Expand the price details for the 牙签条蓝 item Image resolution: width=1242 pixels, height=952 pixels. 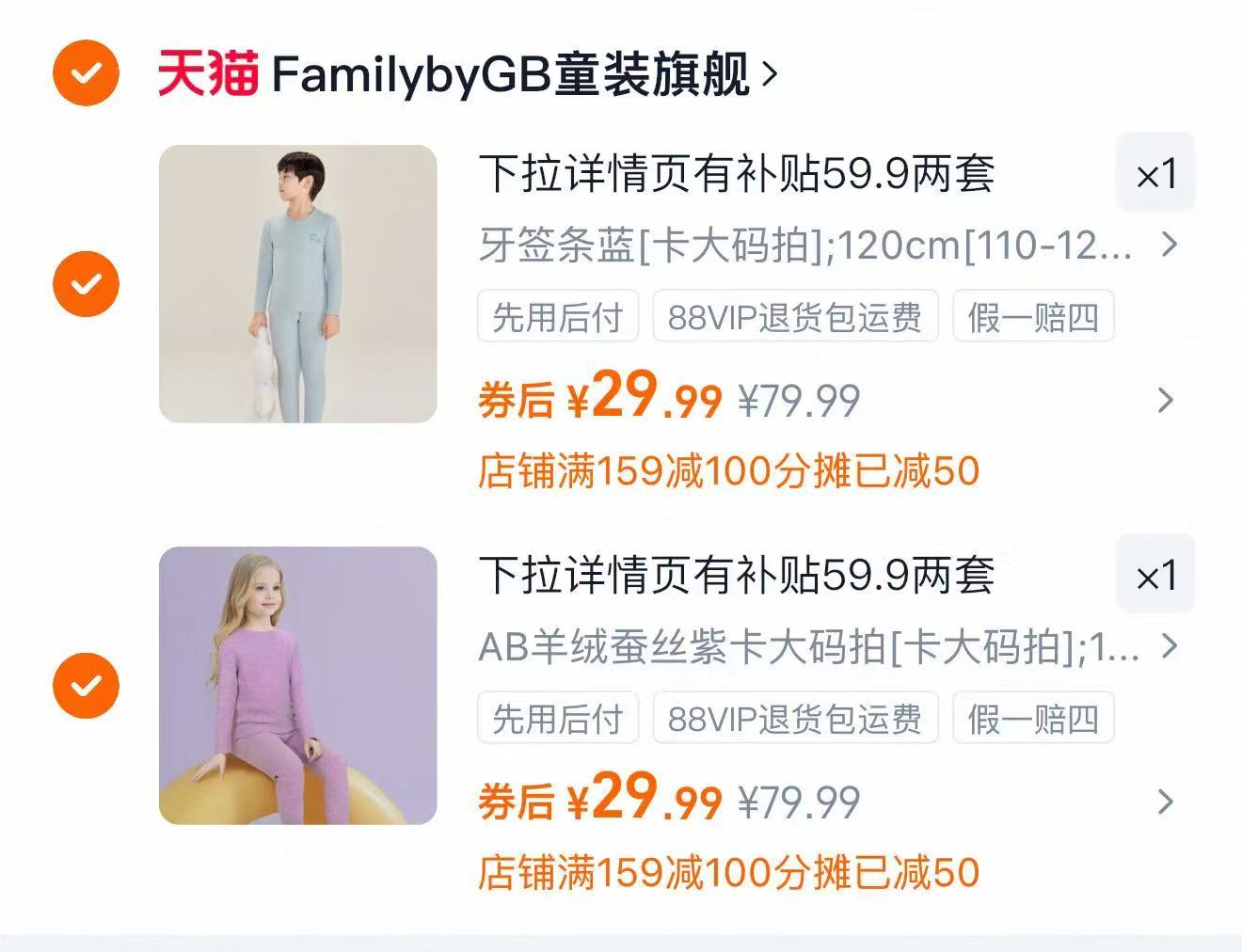(1166, 401)
